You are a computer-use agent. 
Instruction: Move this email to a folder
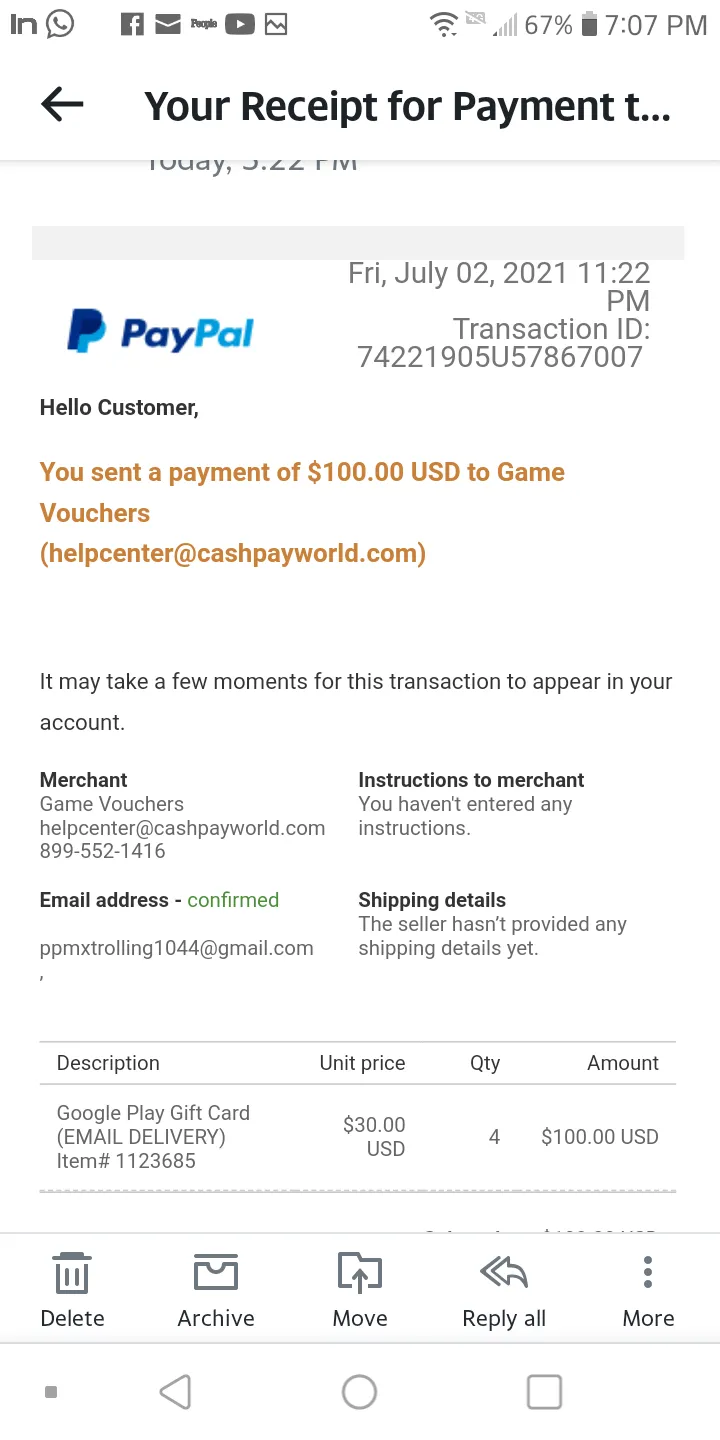tap(360, 1290)
